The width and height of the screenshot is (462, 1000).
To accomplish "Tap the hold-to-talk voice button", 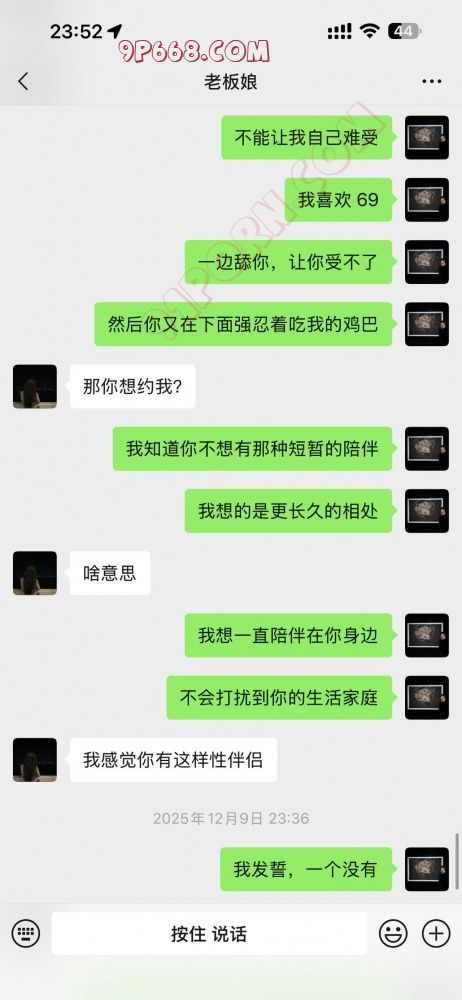I will tap(209, 934).
